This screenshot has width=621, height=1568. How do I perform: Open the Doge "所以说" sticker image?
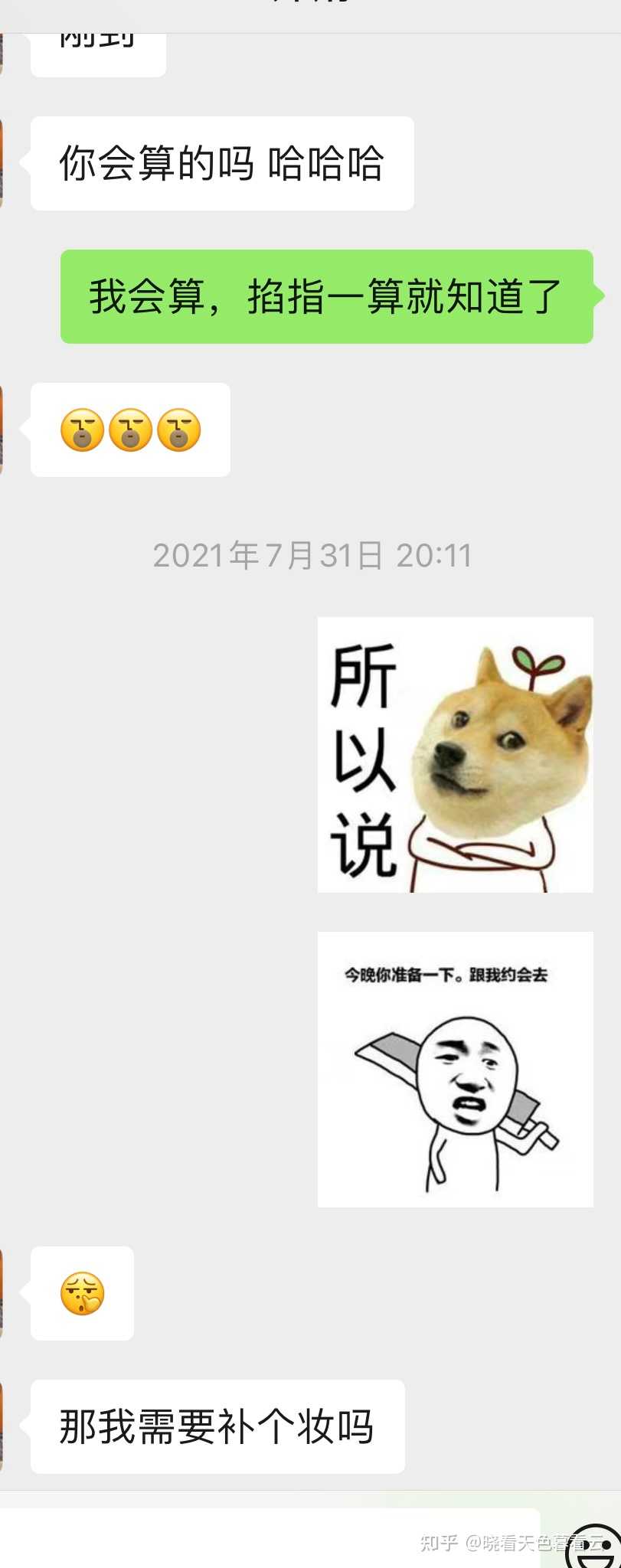(455, 754)
